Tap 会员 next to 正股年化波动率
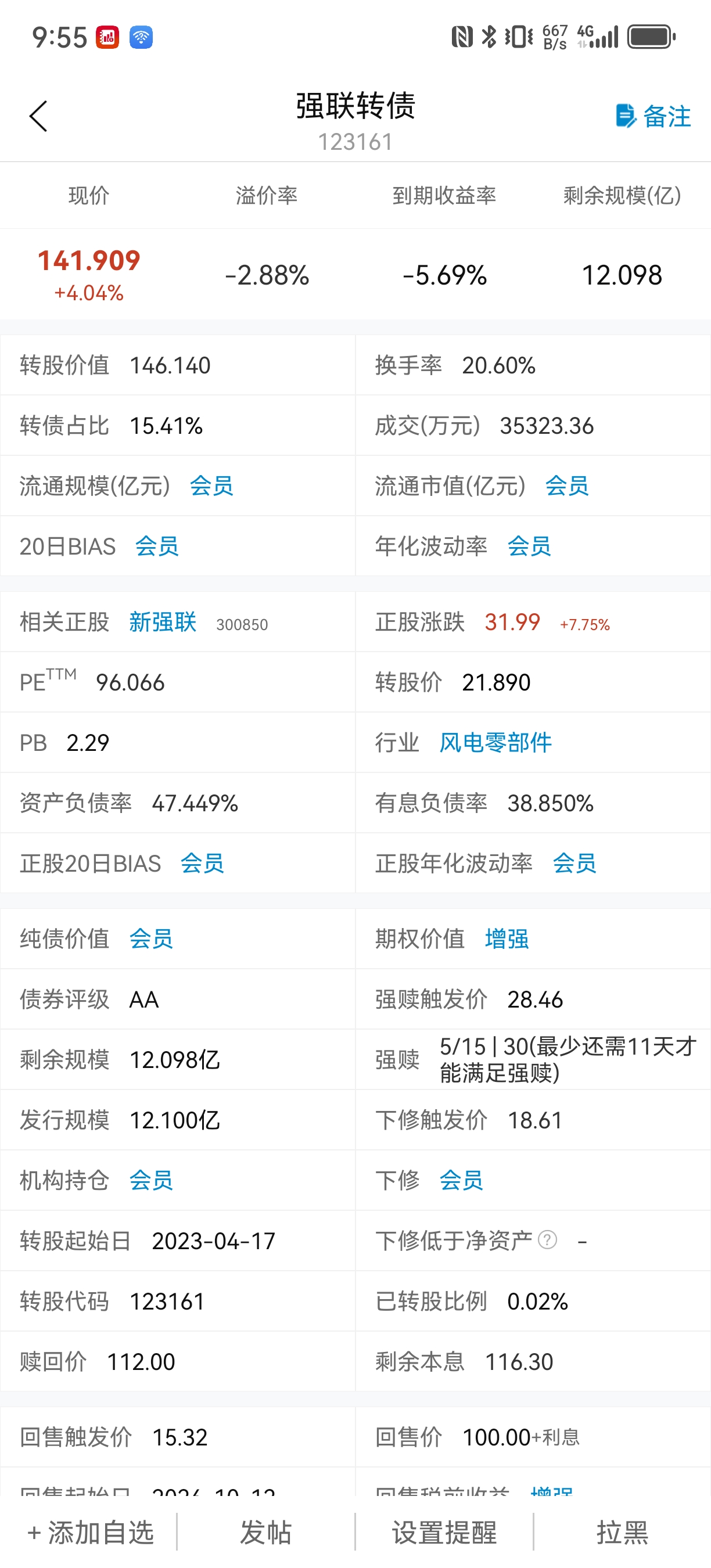711x1568 pixels. tap(574, 863)
